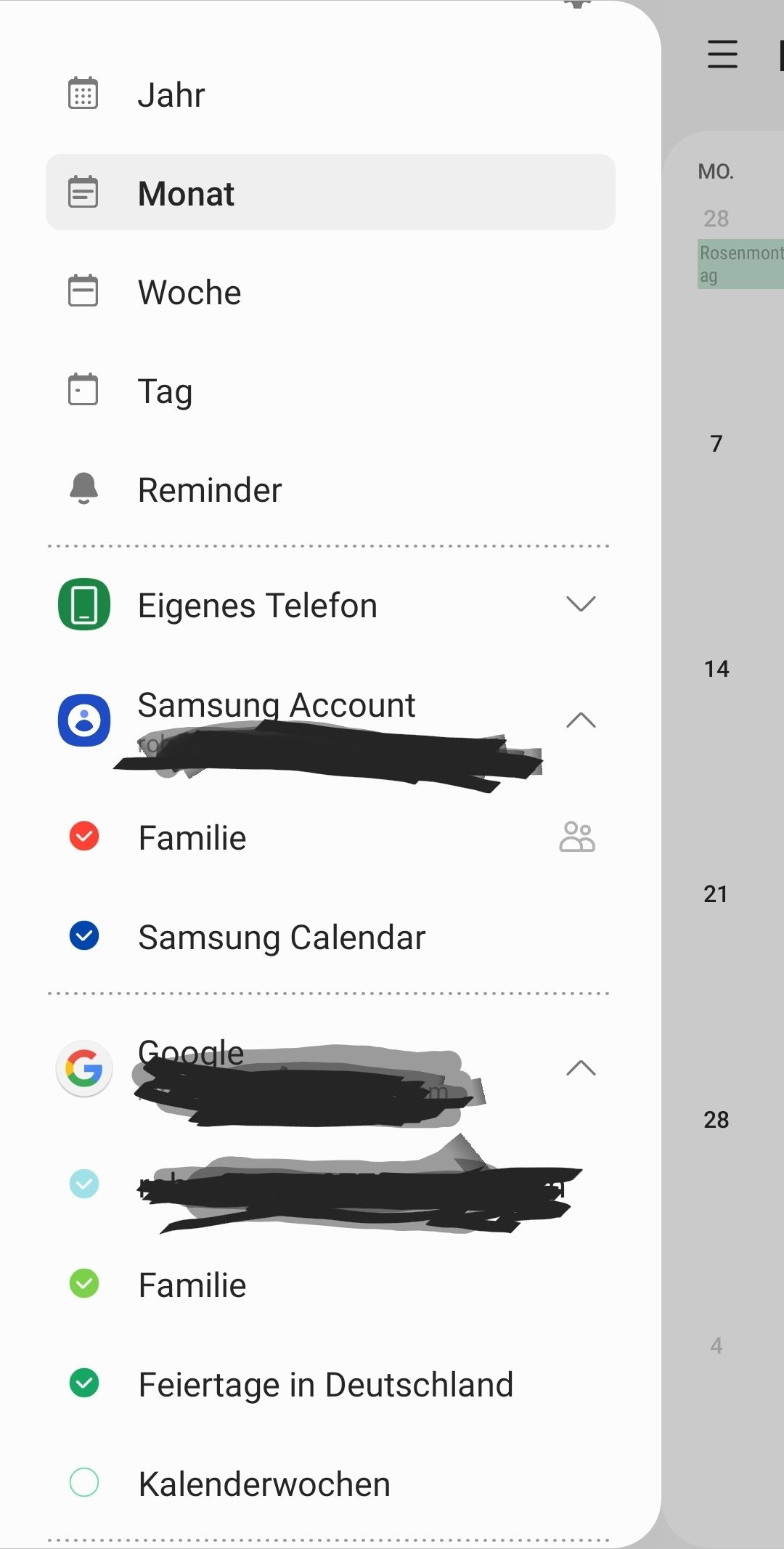This screenshot has width=784, height=1549.
Task: Collapse the Samsung Account section
Action: [x=580, y=720]
